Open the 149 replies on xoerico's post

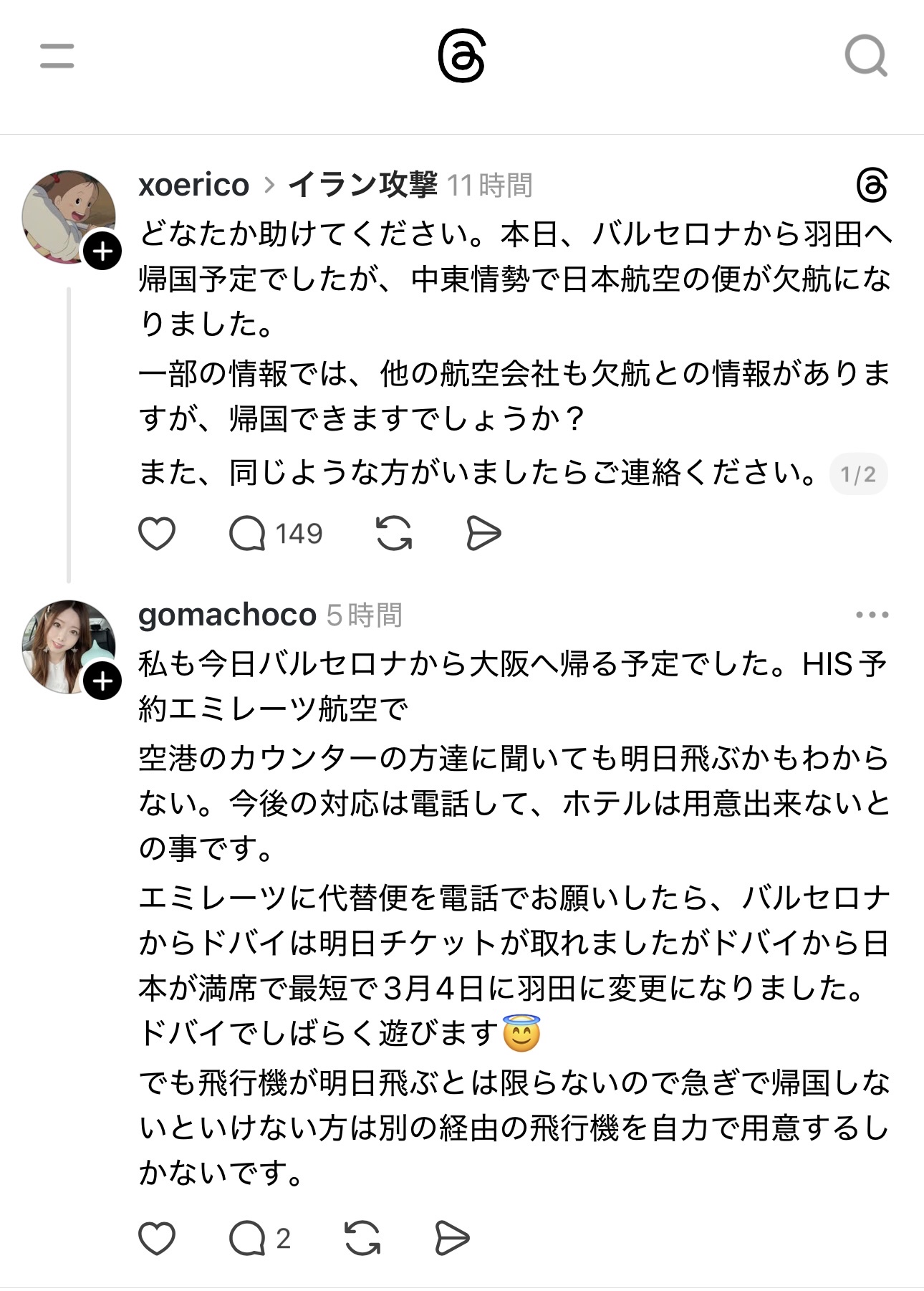[x=275, y=534]
